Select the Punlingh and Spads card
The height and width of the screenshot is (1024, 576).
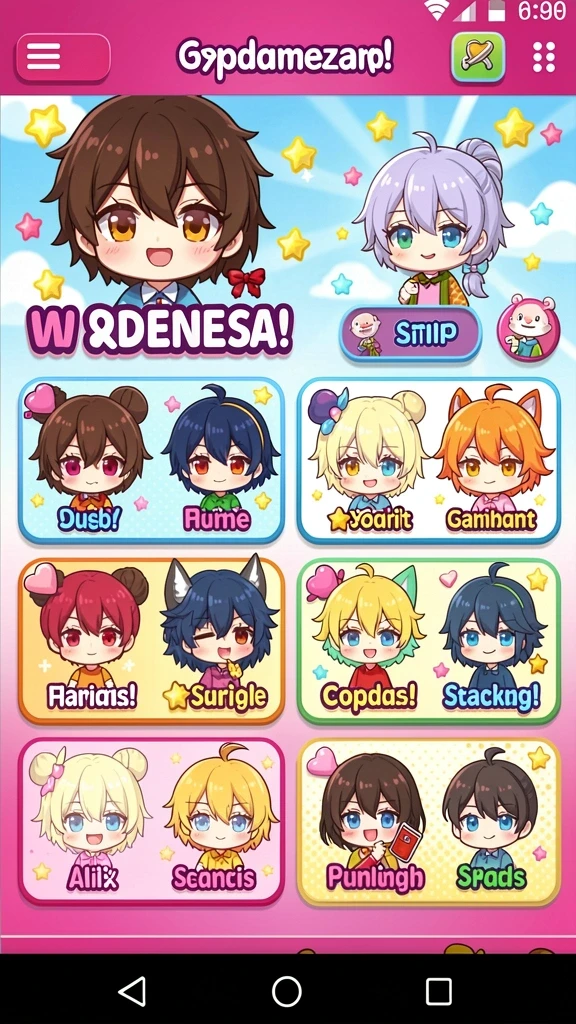[428, 822]
